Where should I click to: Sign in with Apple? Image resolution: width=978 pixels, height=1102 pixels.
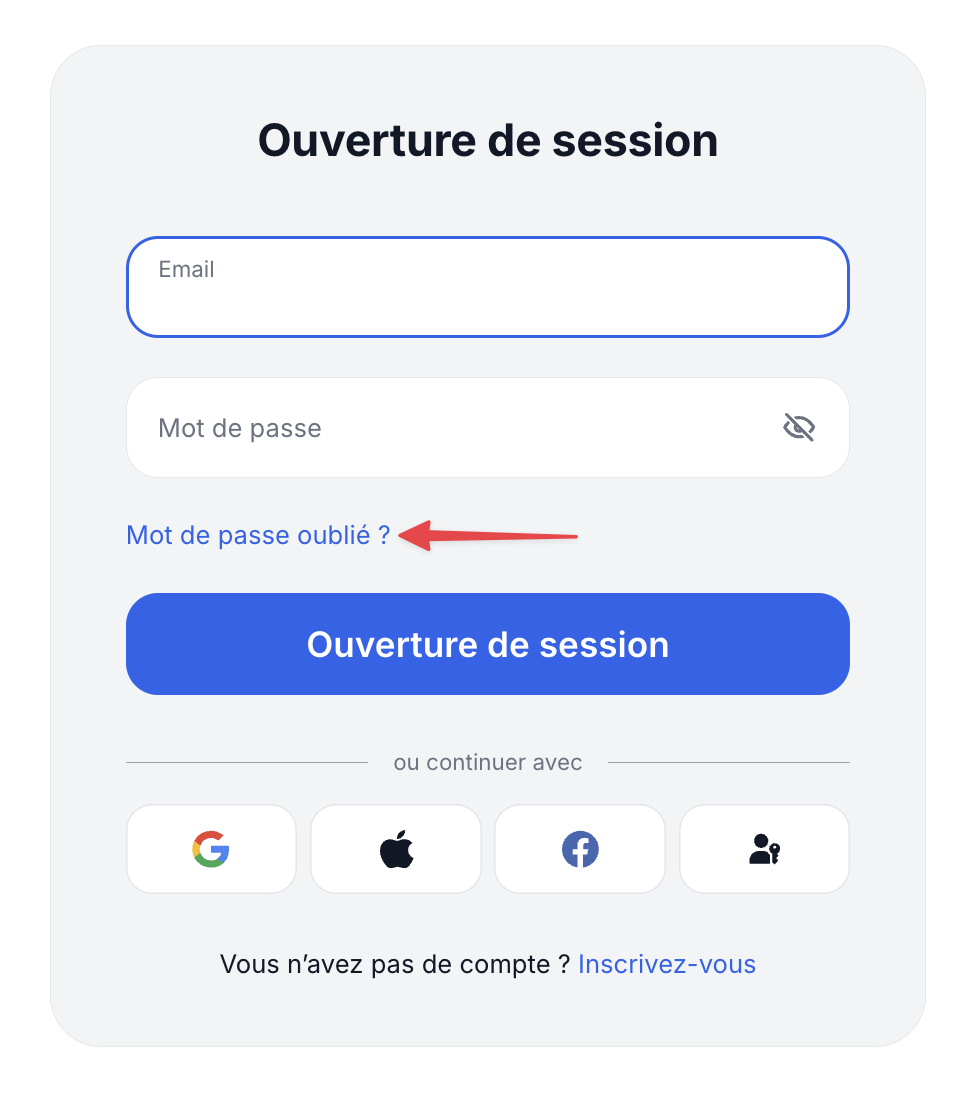[x=396, y=849]
